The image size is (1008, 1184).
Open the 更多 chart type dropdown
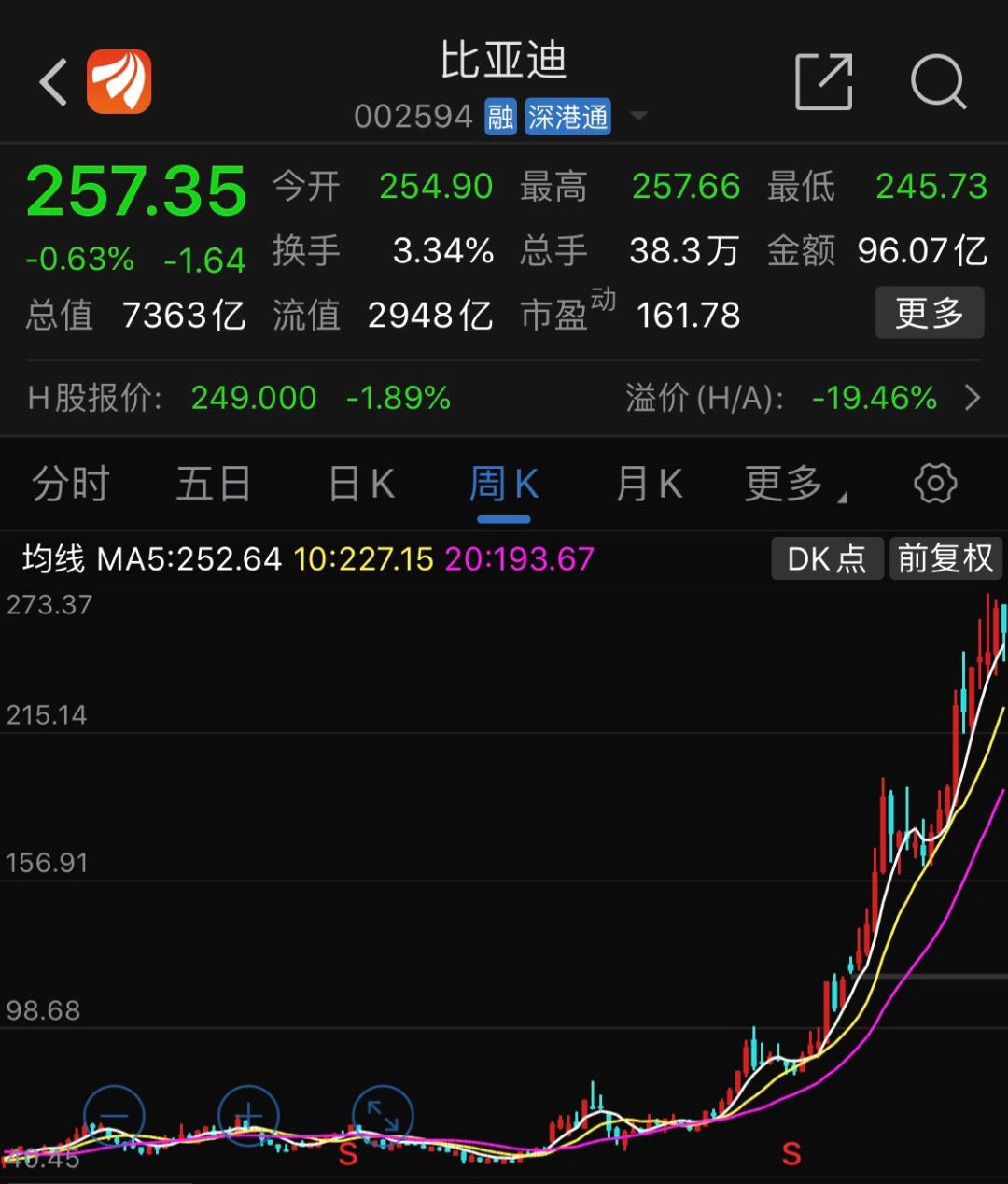coord(787,483)
